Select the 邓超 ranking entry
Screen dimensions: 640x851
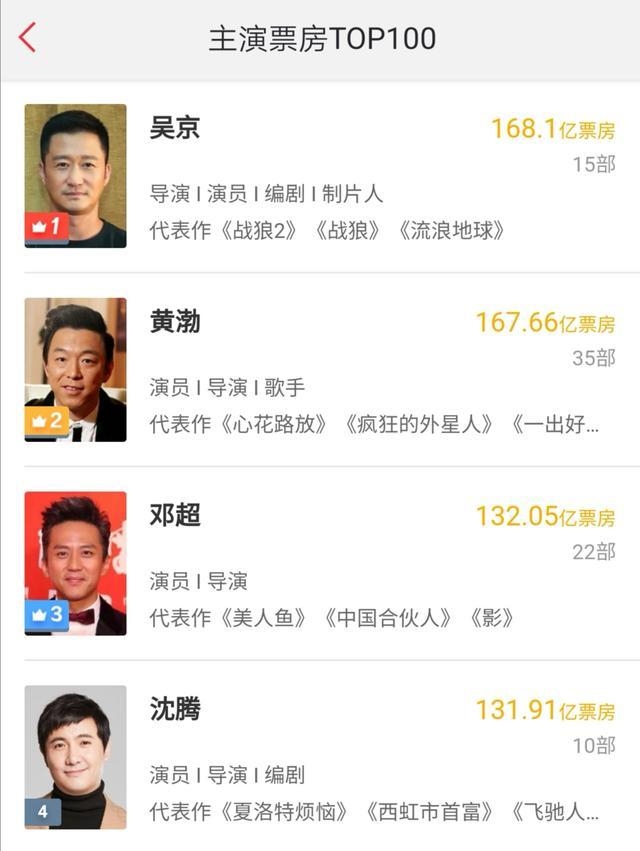pyautogui.click(x=320, y=563)
